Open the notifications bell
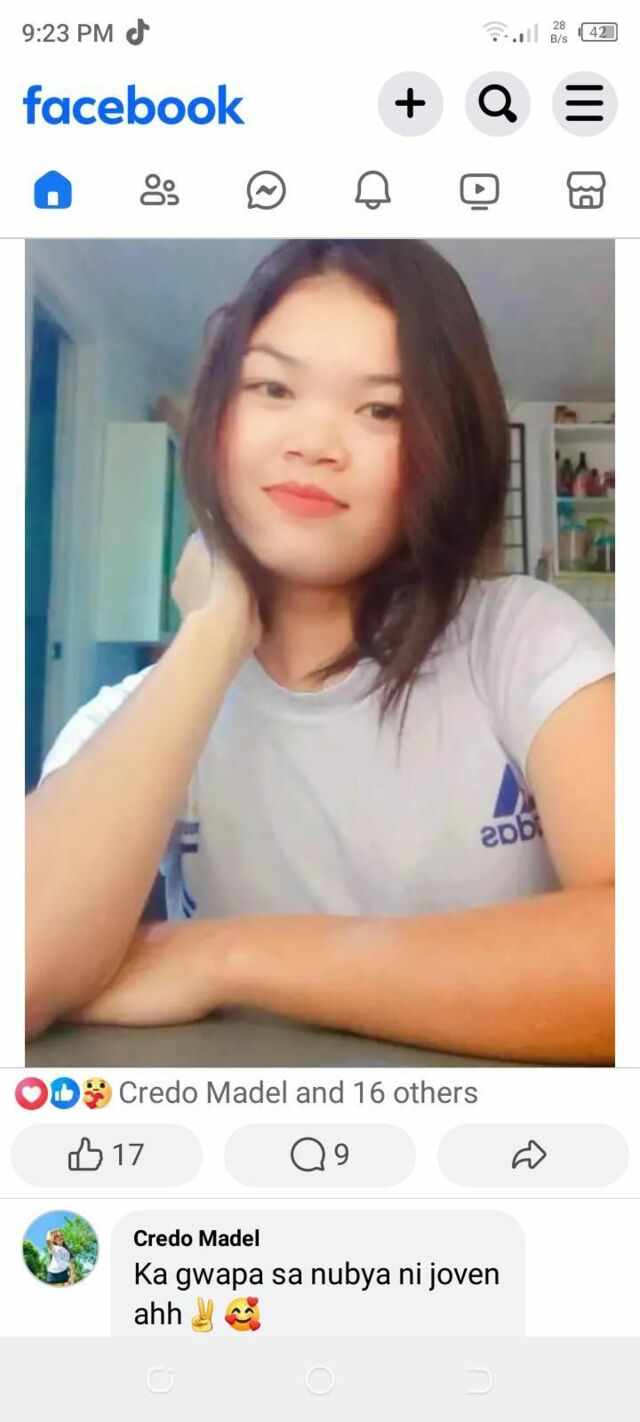This screenshot has height=1422, width=640. tap(372, 189)
